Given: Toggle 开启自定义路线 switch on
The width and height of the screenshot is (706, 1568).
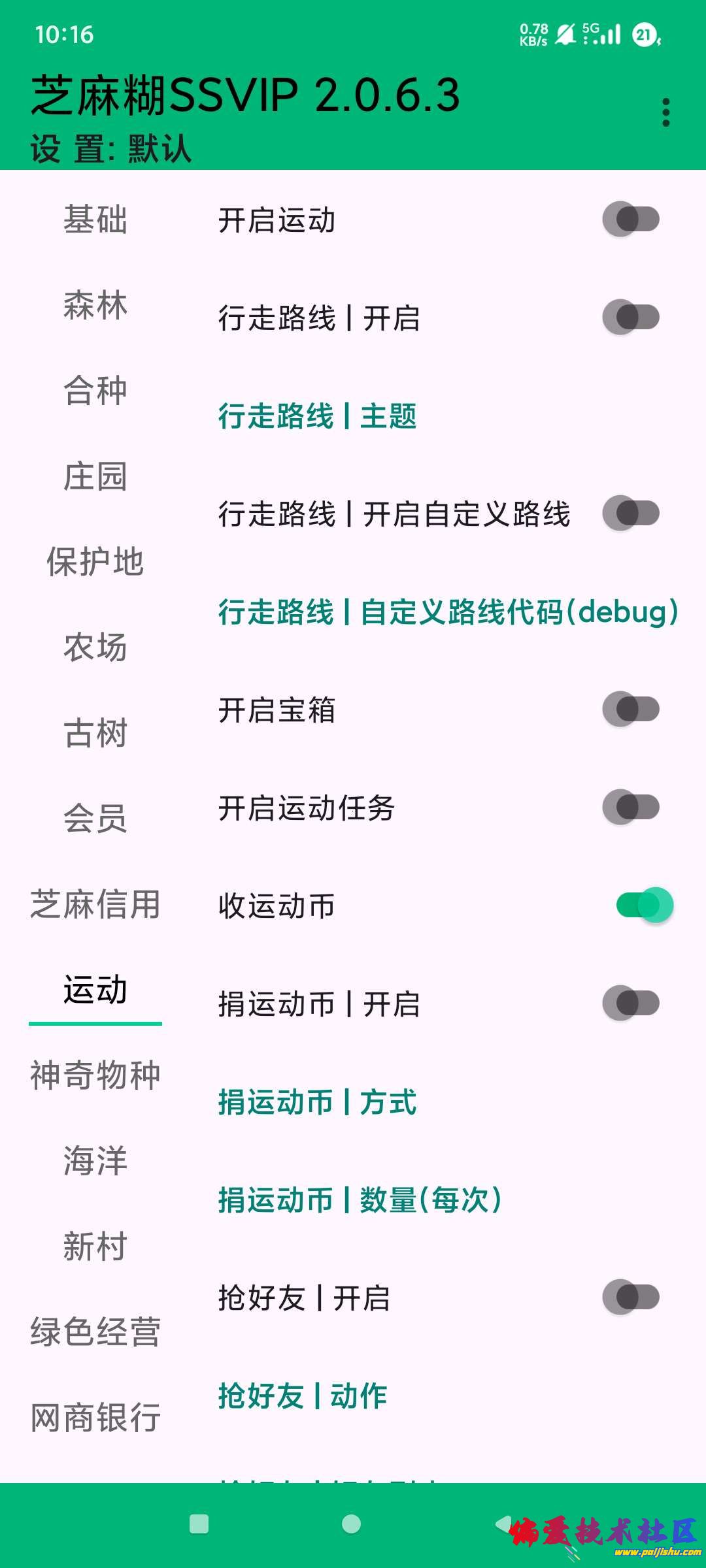Looking at the screenshot, I should point(631,514).
